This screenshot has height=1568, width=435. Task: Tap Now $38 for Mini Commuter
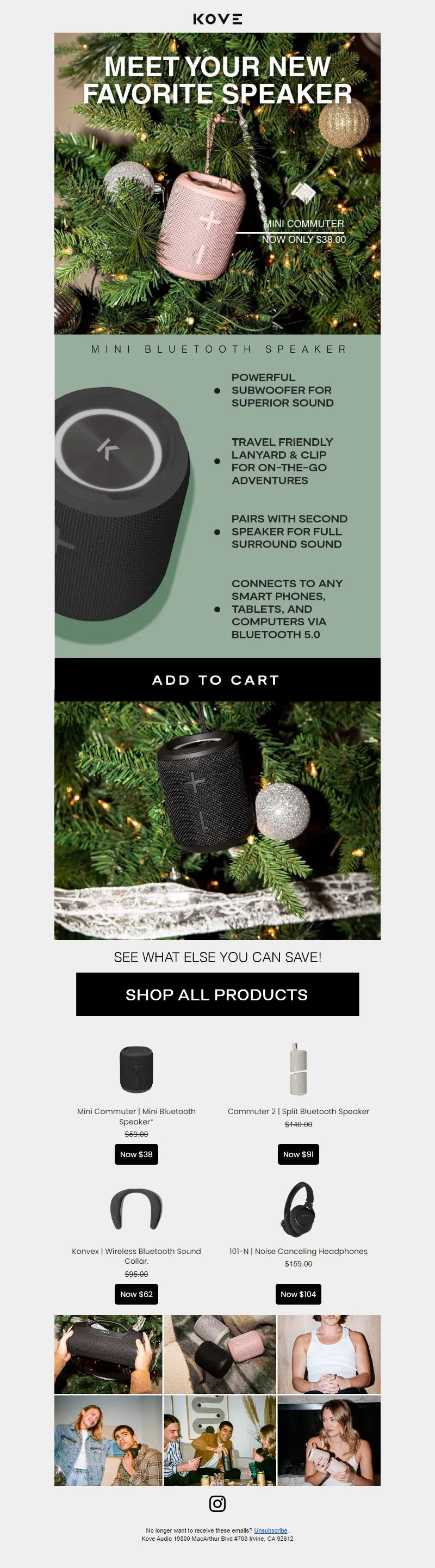pyautogui.click(x=136, y=1154)
